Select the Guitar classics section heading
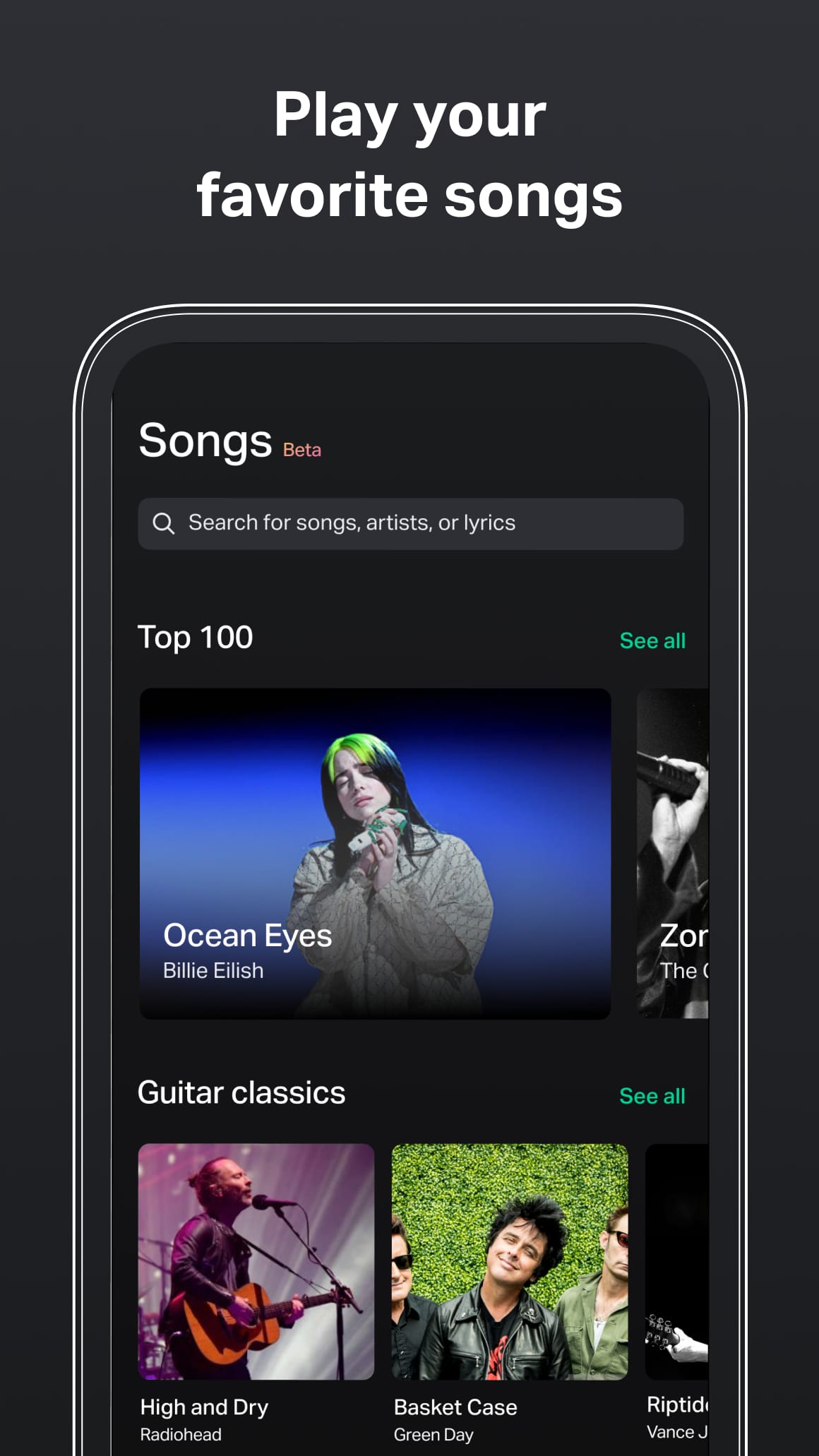Viewport: 819px width, 1456px height. coord(241,1092)
